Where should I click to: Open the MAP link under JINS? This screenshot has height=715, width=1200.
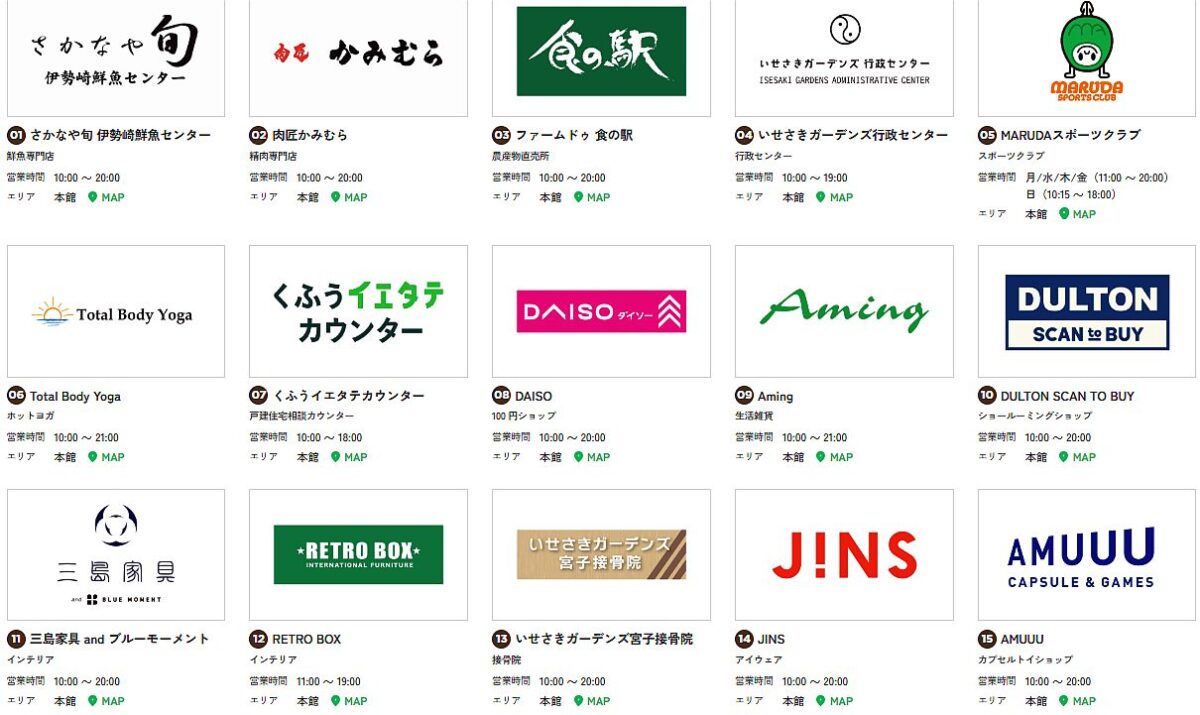click(836, 701)
